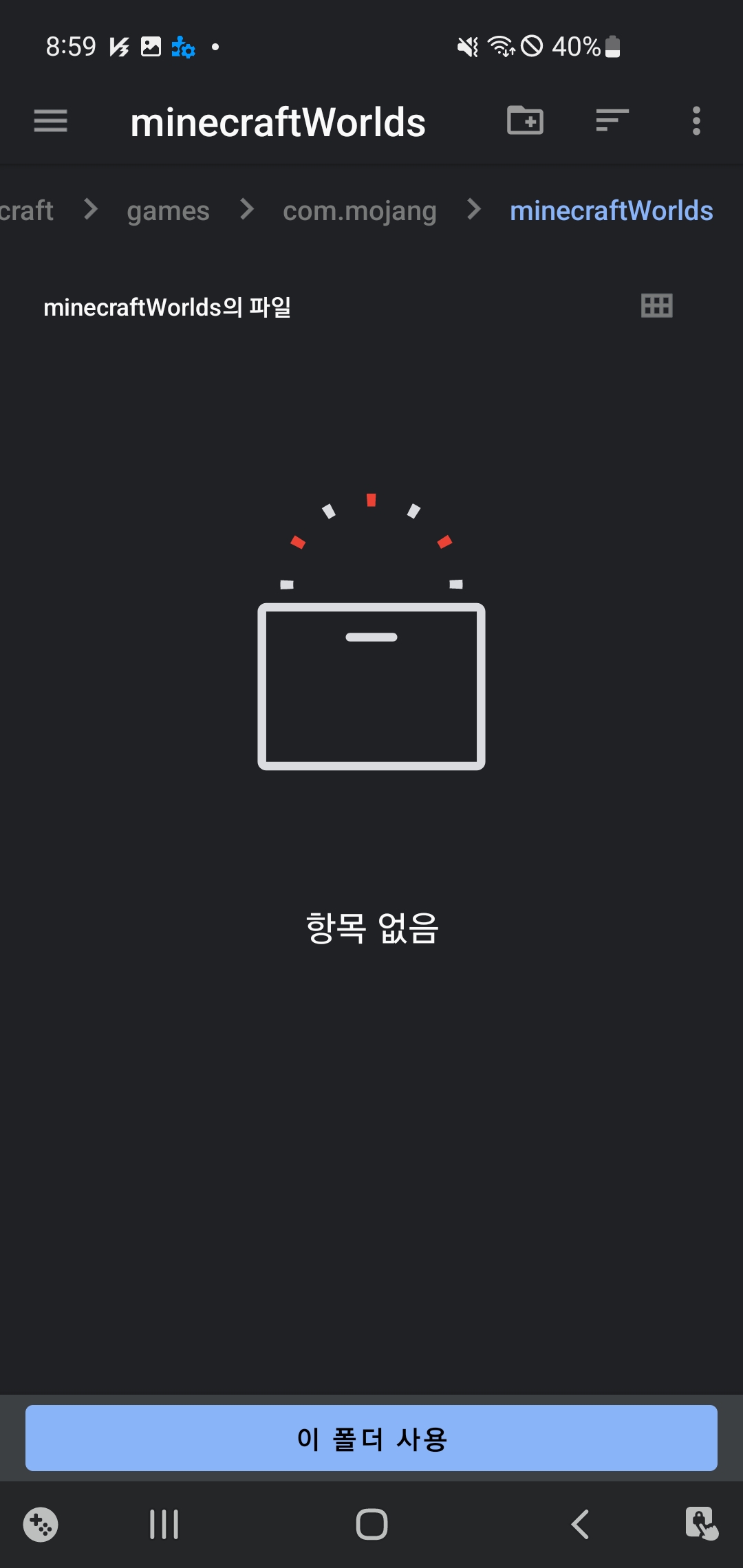
Task: Create a new folder
Action: 525,121
